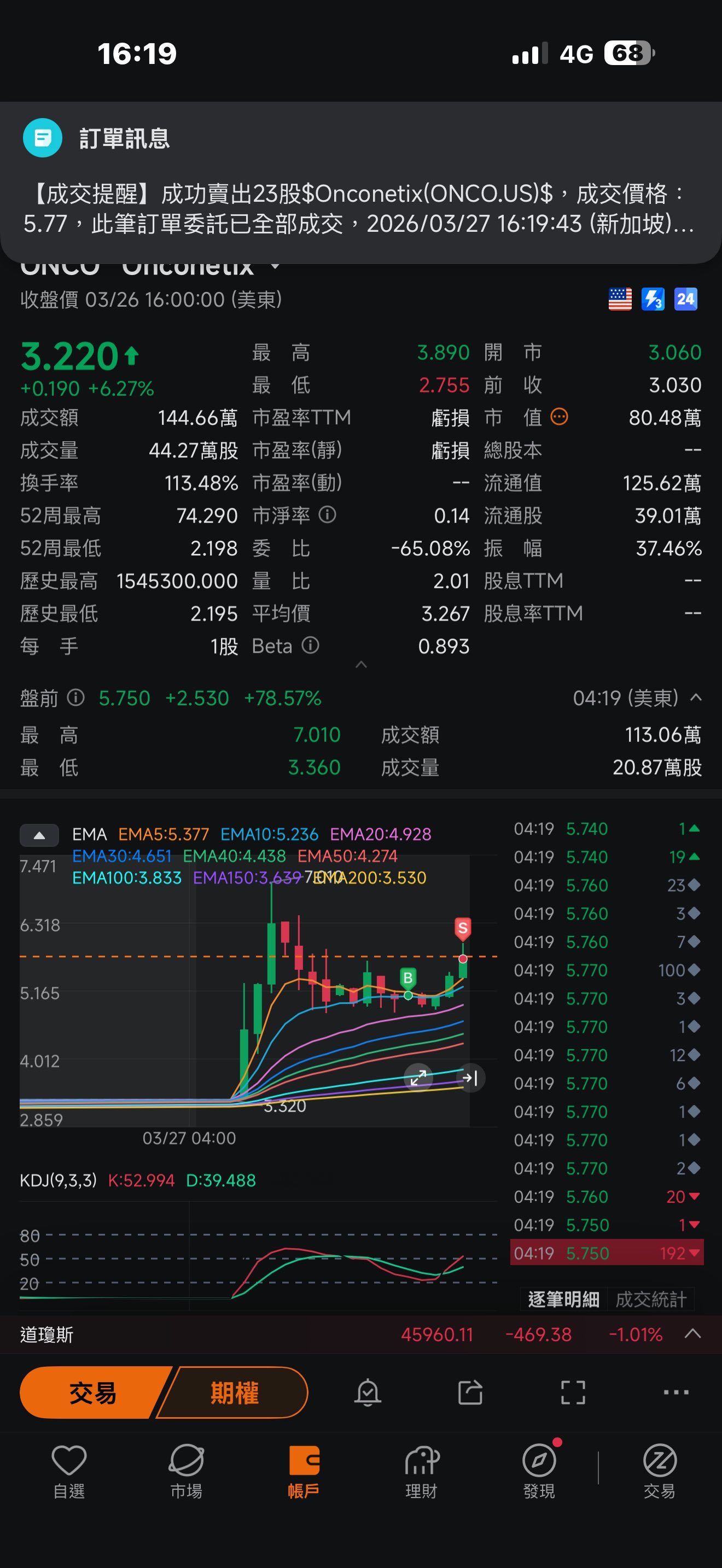
Task: Open the 期權 options button
Action: (x=234, y=1393)
